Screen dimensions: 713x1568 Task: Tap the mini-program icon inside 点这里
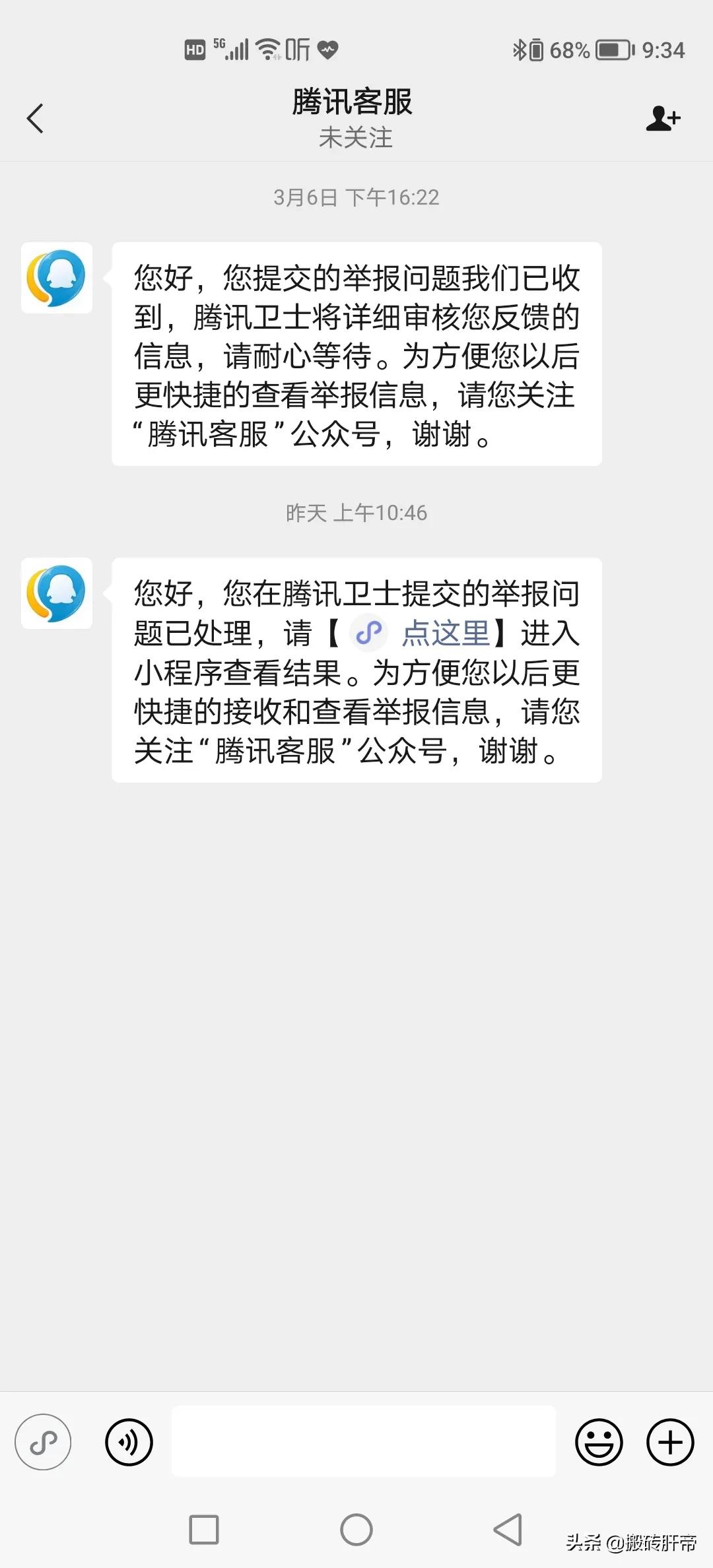point(369,633)
